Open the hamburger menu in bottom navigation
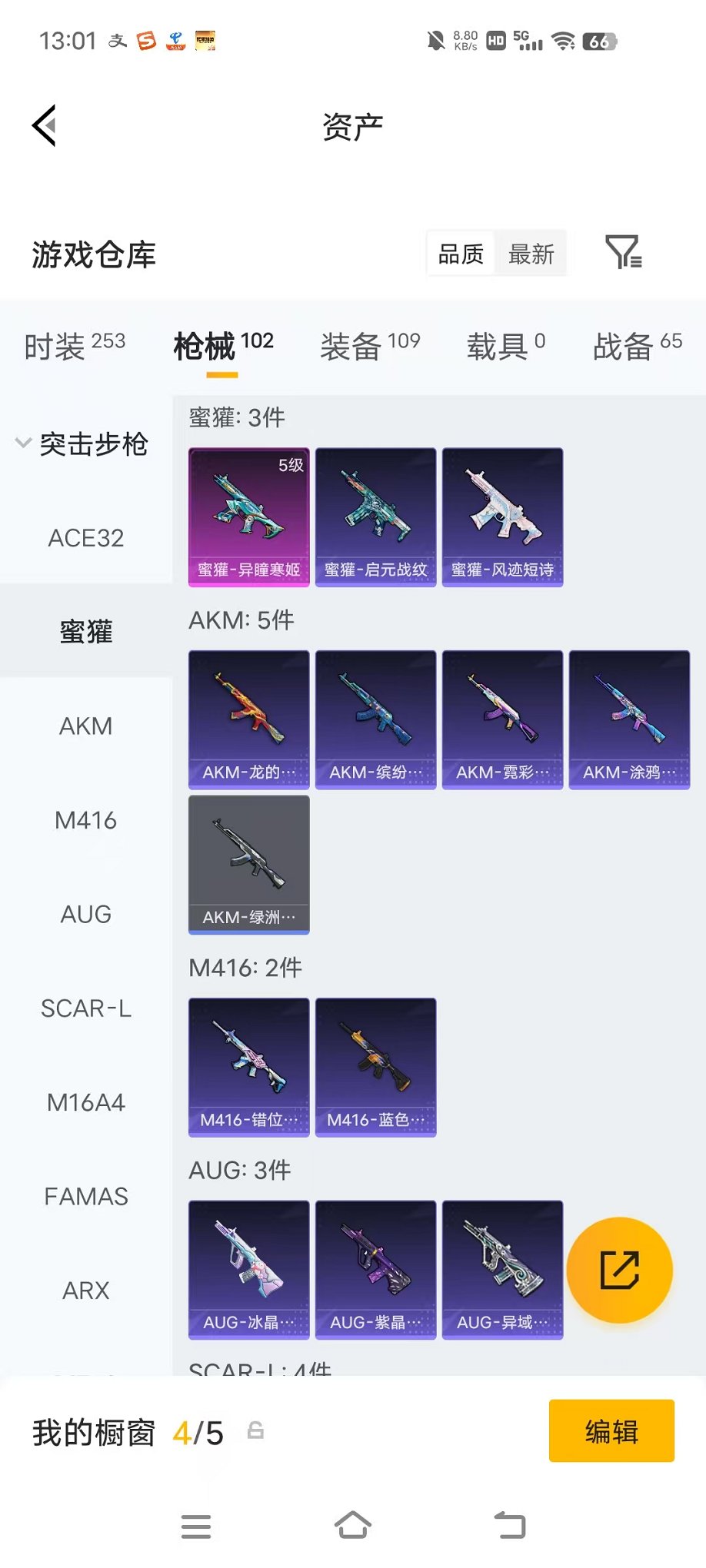The width and height of the screenshot is (706, 1568). pos(196,1526)
